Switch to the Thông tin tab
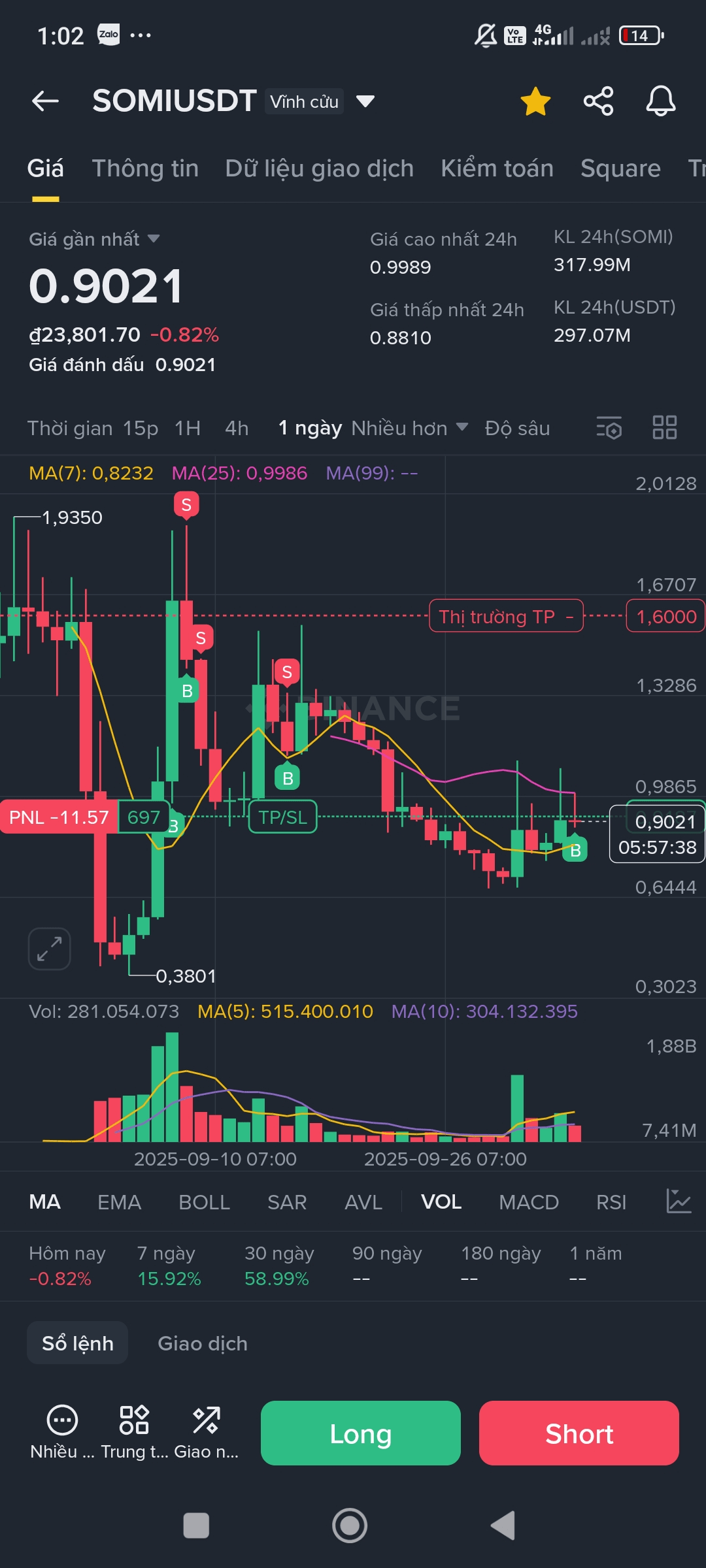 pyautogui.click(x=145, y=169)
